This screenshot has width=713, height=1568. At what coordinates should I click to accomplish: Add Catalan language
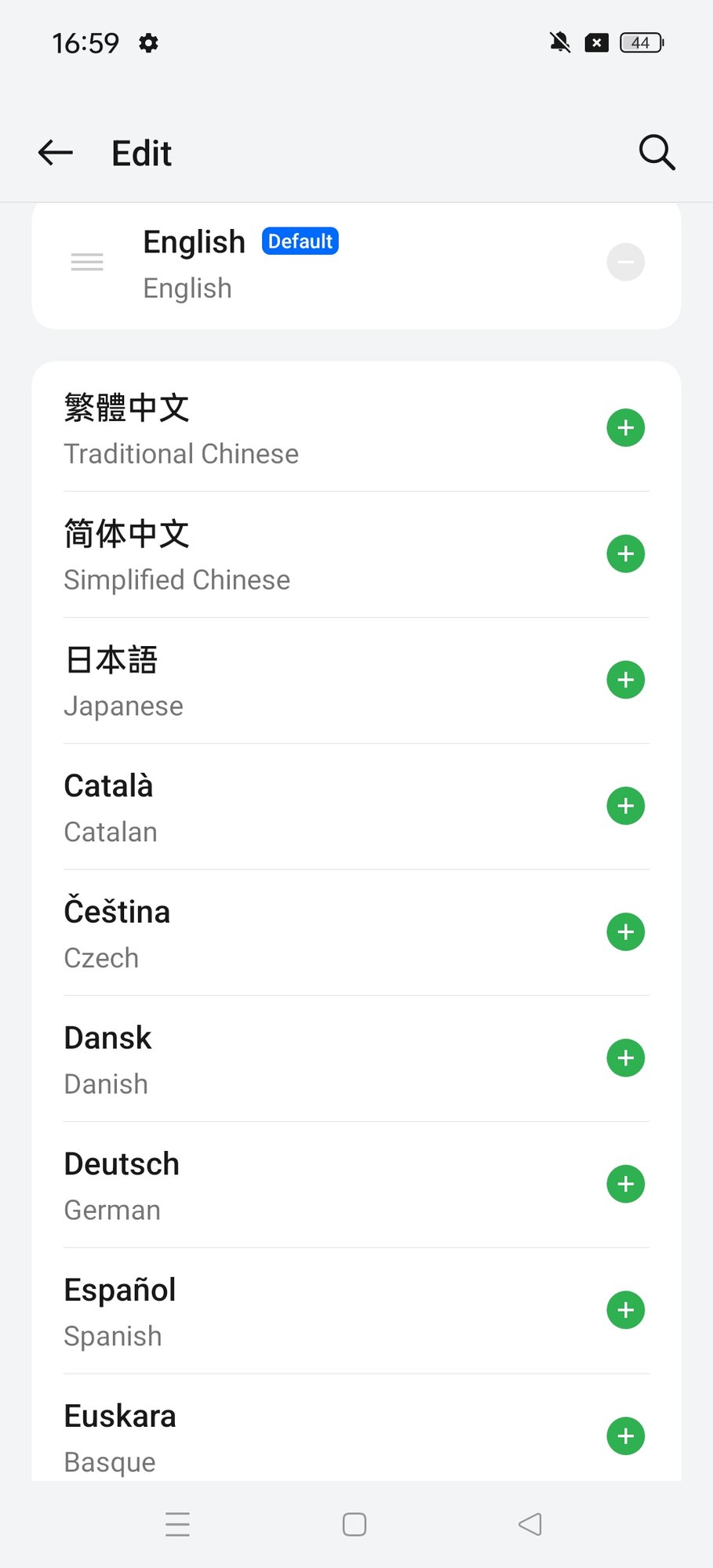tap(625, 806)
